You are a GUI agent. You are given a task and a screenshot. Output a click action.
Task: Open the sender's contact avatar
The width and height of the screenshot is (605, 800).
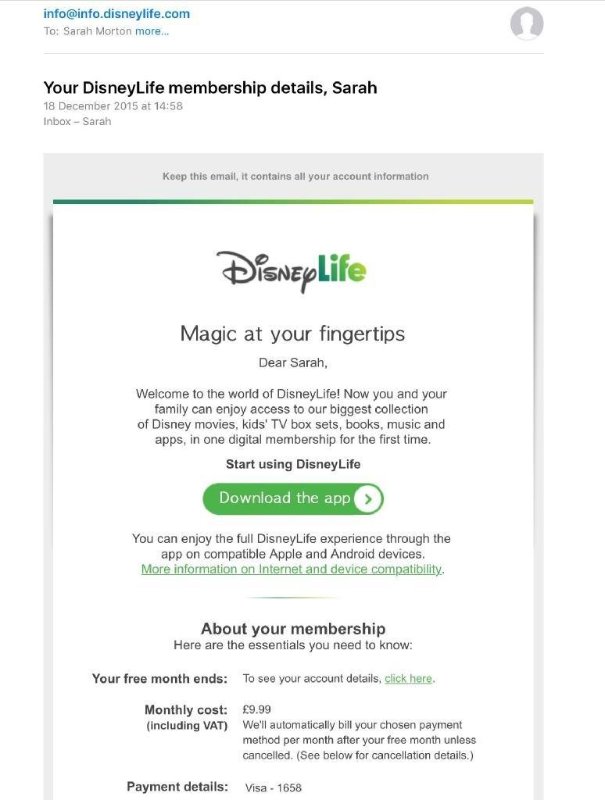coord(527,23)
